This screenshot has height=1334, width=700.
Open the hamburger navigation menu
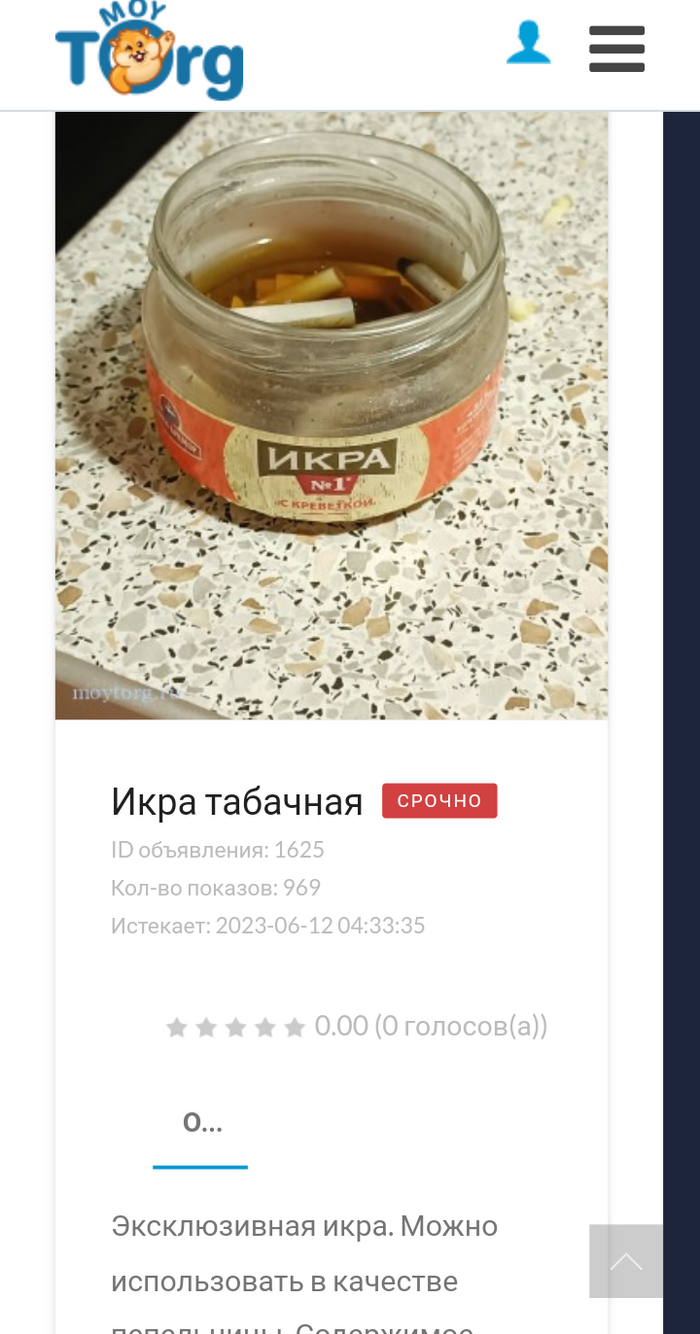[616, 48]
